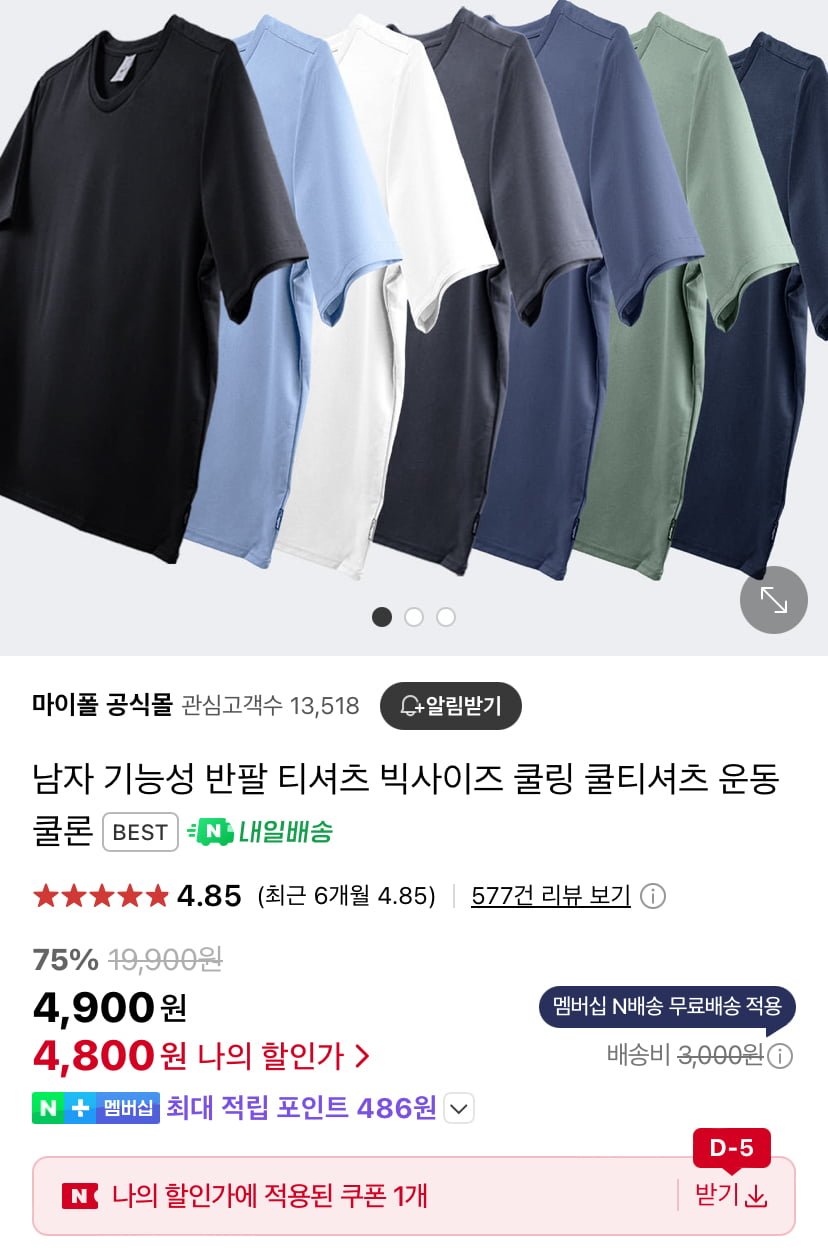The width and height of the screenshot is (828, 1256).
Task: Download the coupon with 받기
Action: coord(731,1195)
